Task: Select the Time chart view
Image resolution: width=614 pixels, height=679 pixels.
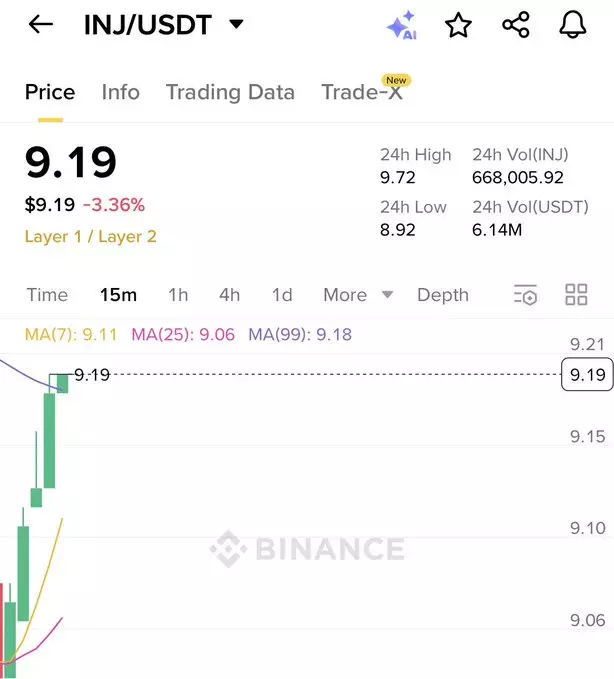Action: coord(47,295)
